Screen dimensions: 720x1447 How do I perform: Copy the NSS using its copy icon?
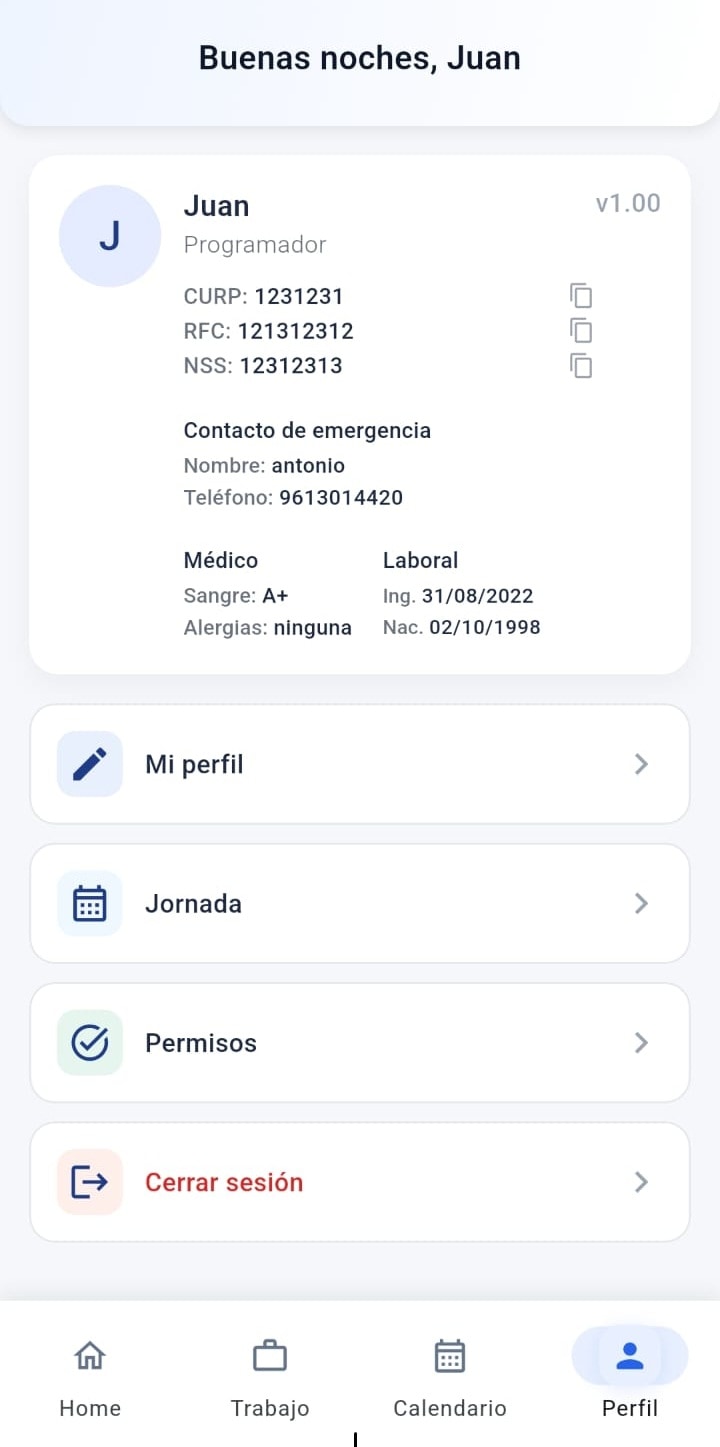tap(580, 366)
